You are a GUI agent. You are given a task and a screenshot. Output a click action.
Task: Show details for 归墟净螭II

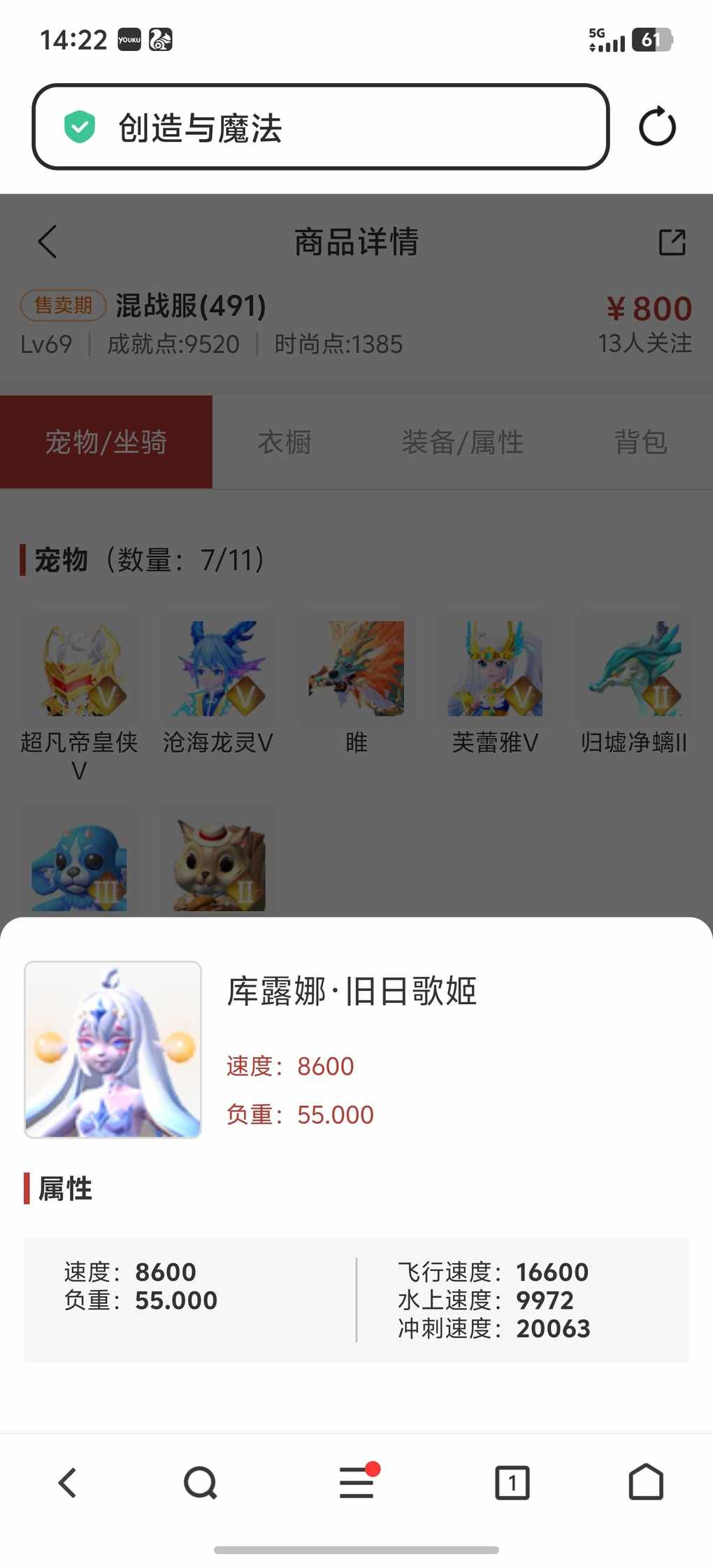point(633,669)
